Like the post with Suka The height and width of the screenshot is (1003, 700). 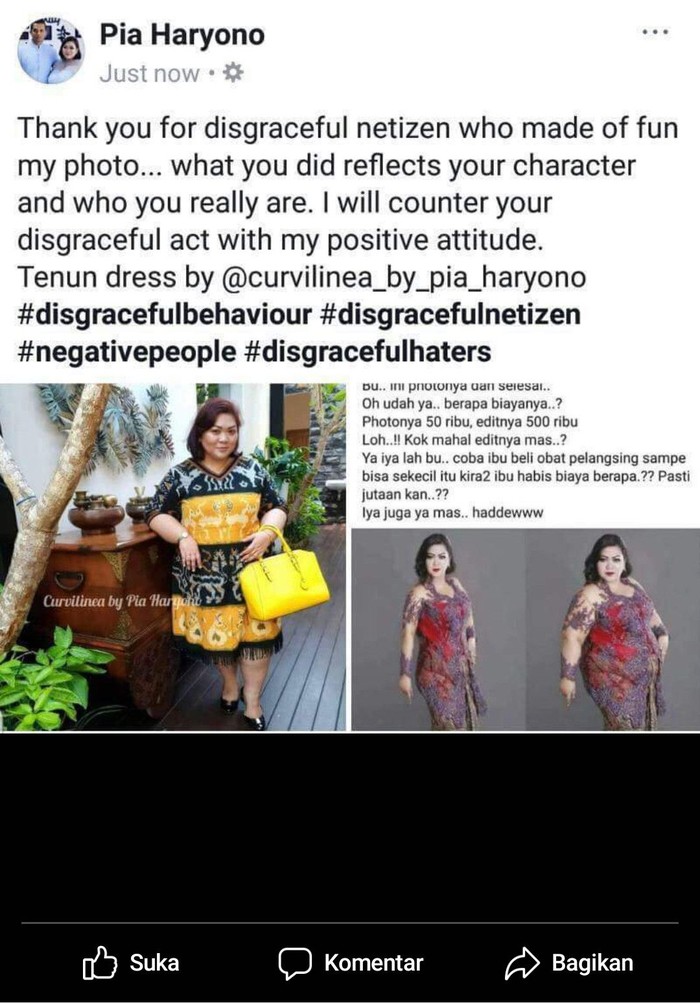click(x=131, y=963)
